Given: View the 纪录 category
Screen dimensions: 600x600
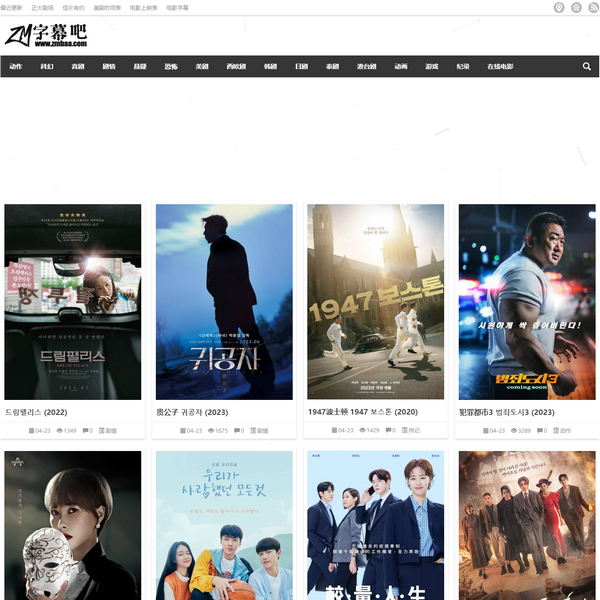Looking at the screenshot, I should [x=462, y=67].
